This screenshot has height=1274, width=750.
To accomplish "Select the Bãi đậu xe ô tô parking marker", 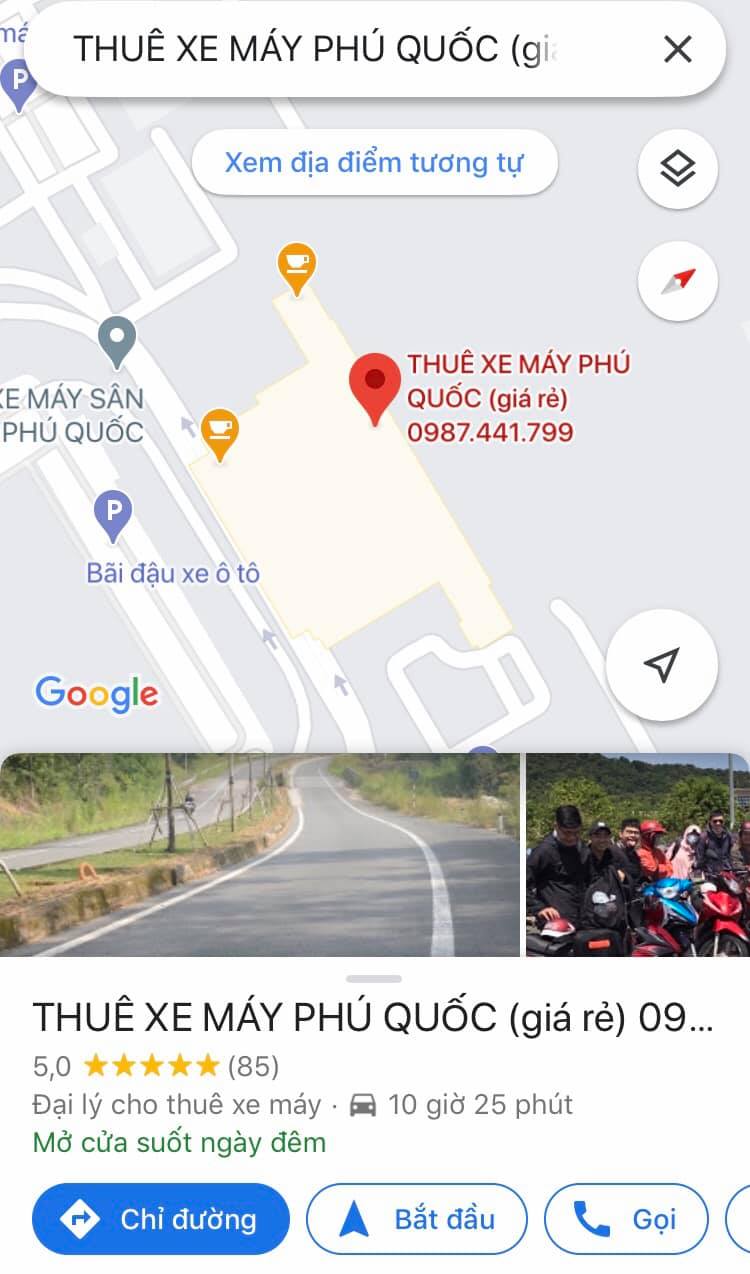I will tap(113, 513).
